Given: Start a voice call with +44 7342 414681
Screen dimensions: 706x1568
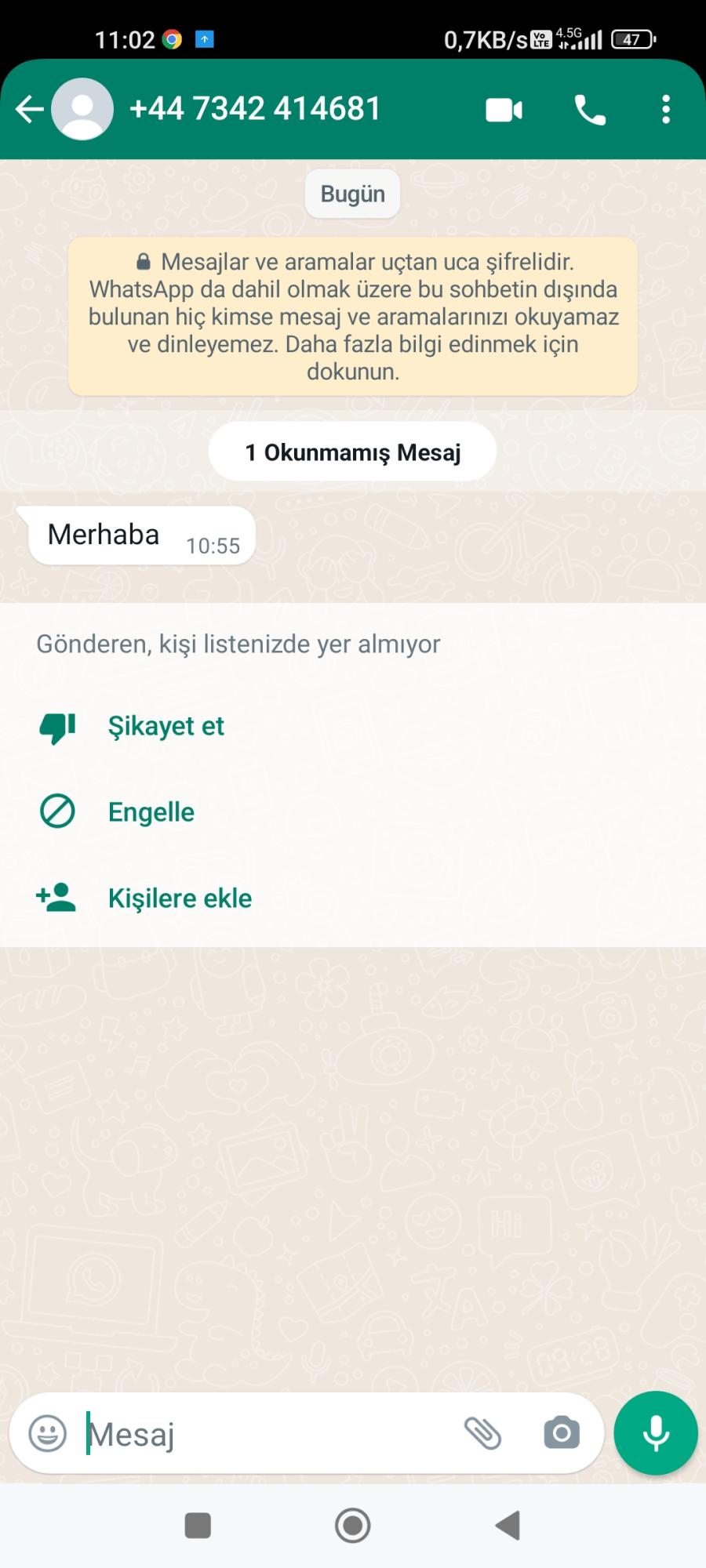Looking at the screenshot, I should (x=590, y=110).
